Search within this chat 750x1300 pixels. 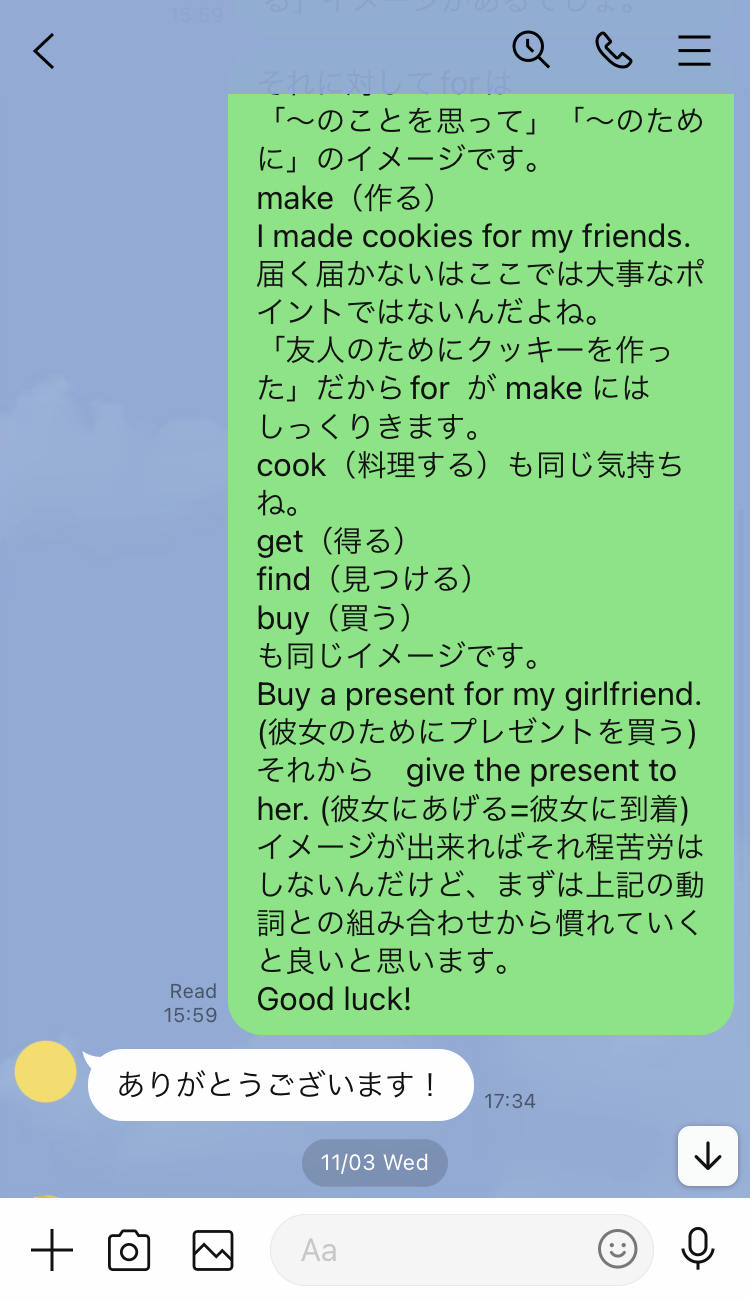531,50
